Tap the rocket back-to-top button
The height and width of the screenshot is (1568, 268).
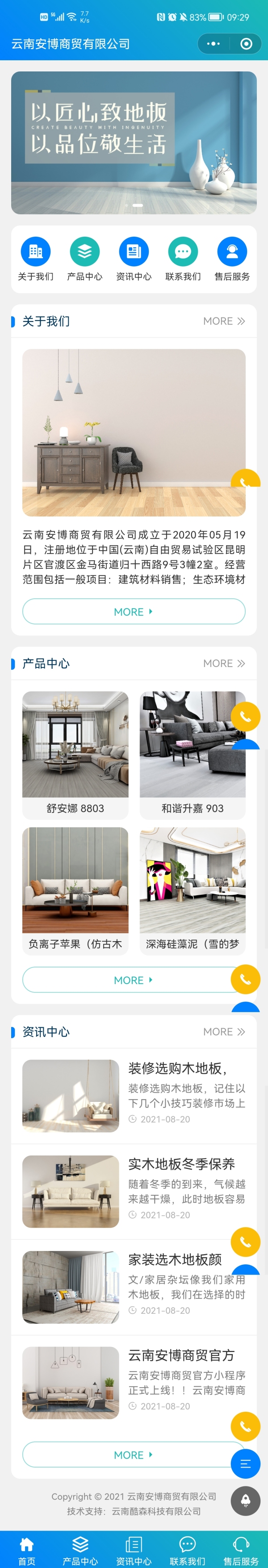(x=246, y=1501)
